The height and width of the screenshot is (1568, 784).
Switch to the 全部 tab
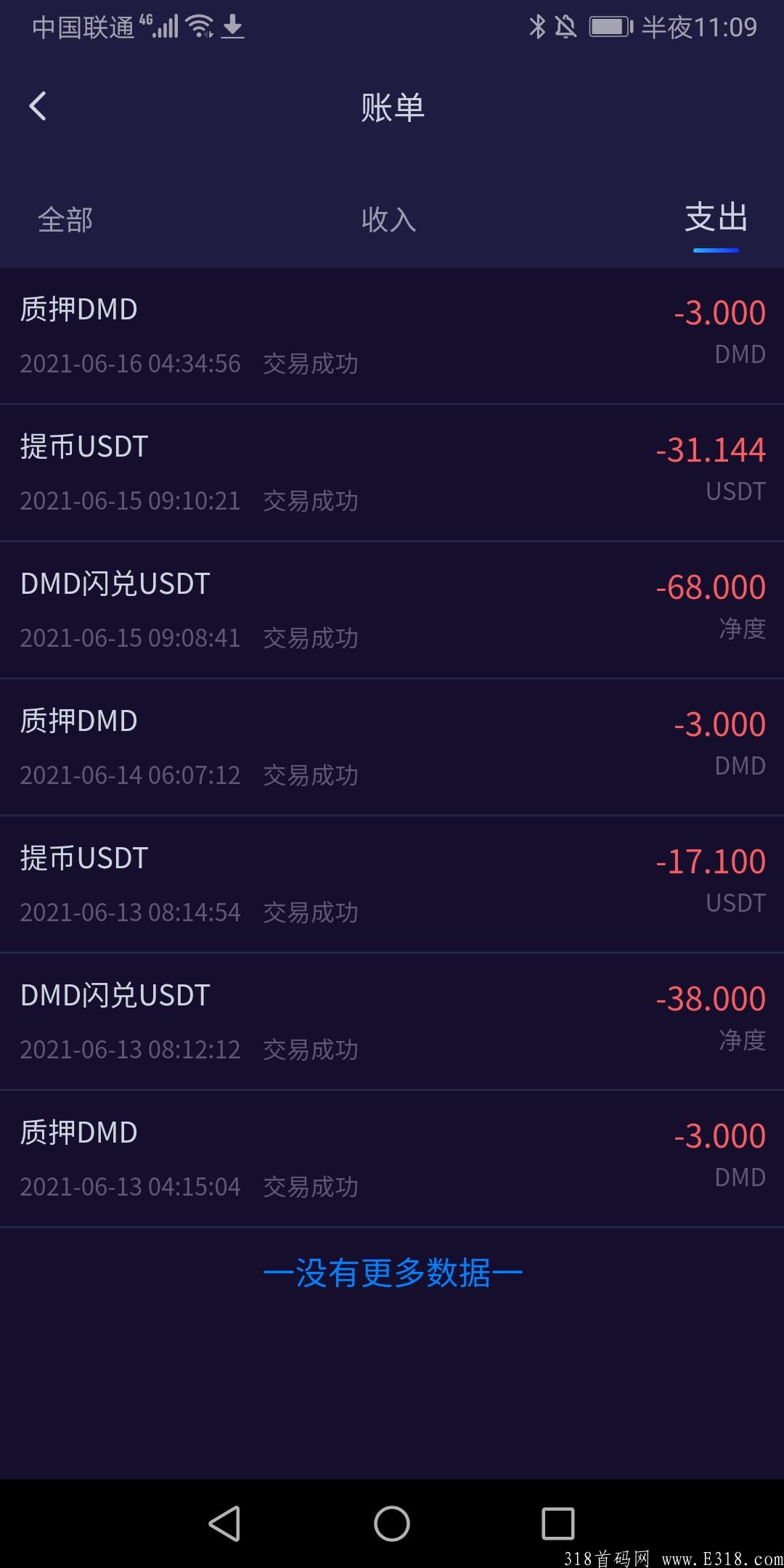tap(65, 219)
